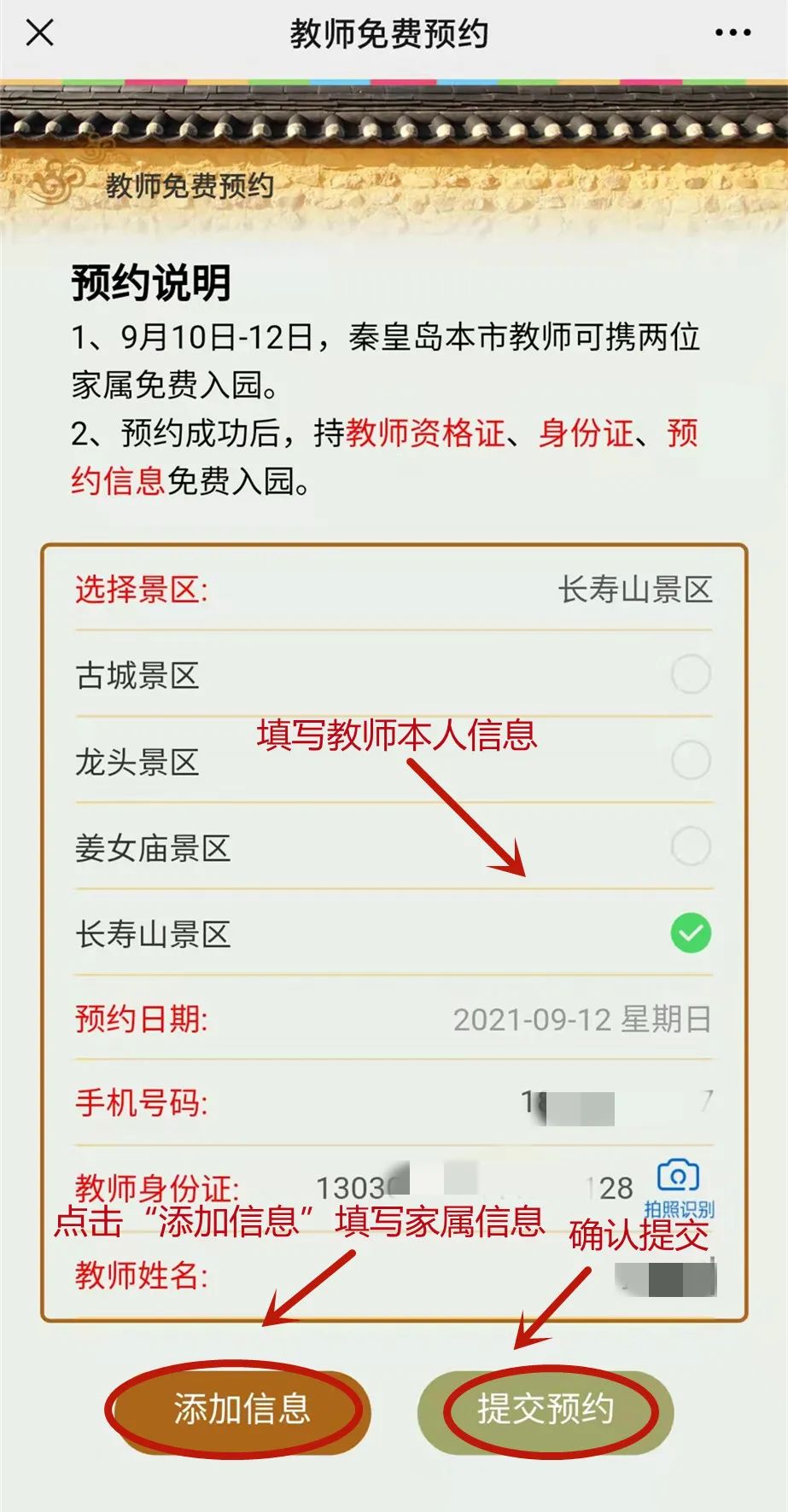Pick 姜女庙景区 option
The image size is (788, 1512).
pyautogui.click(x=394, y=847)
